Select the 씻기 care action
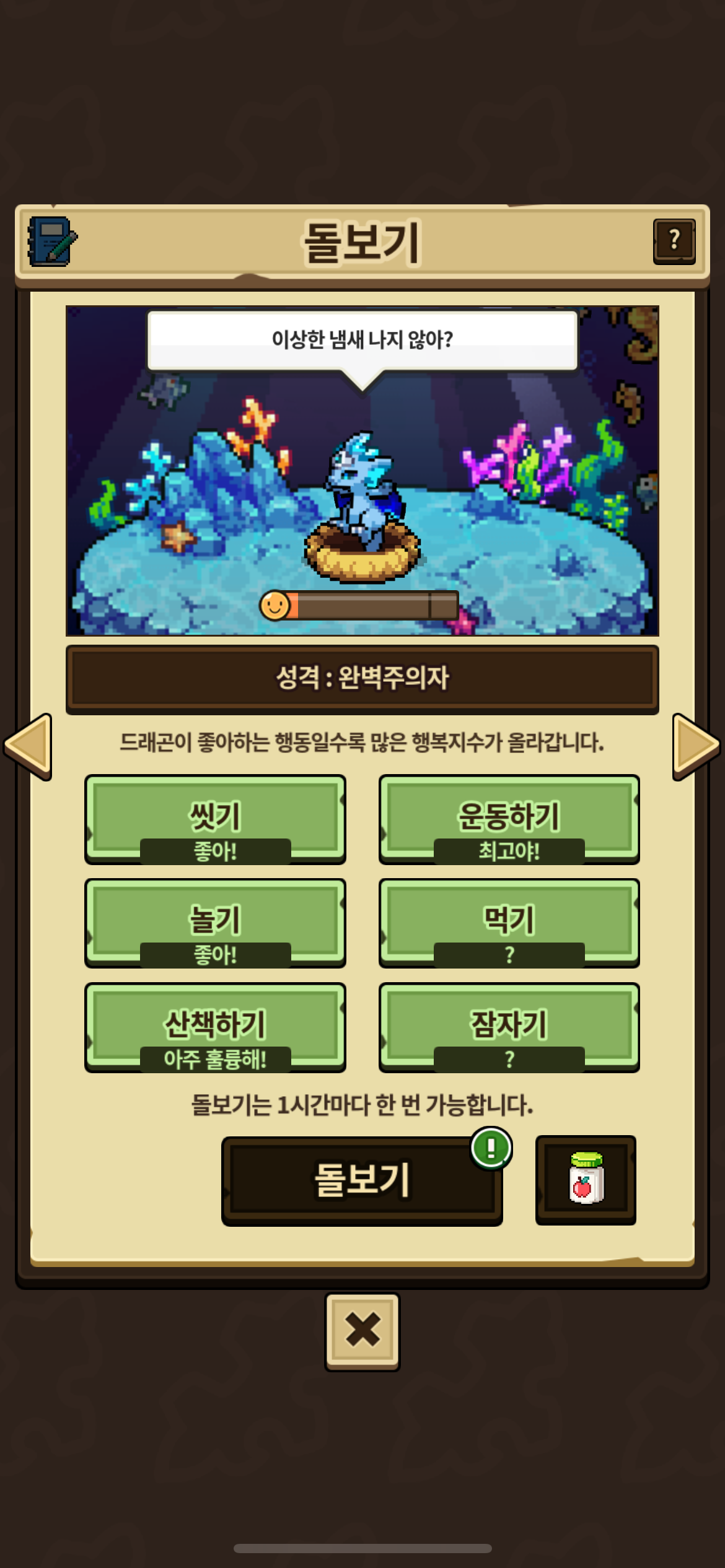725x1568 pixels. click(215, 819)
